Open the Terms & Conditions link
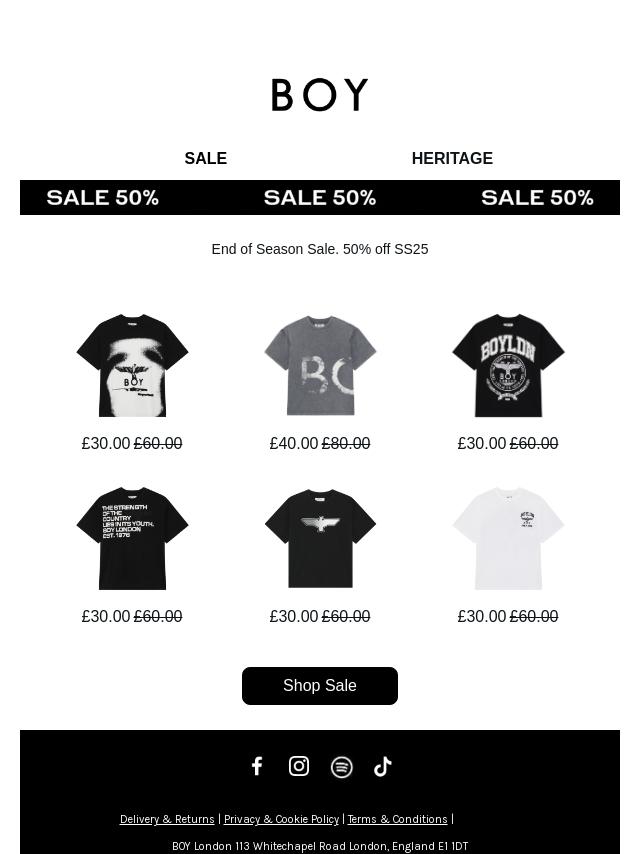This screenshot has width=640, height=854. pyautogui.click(x=397, y=819)
